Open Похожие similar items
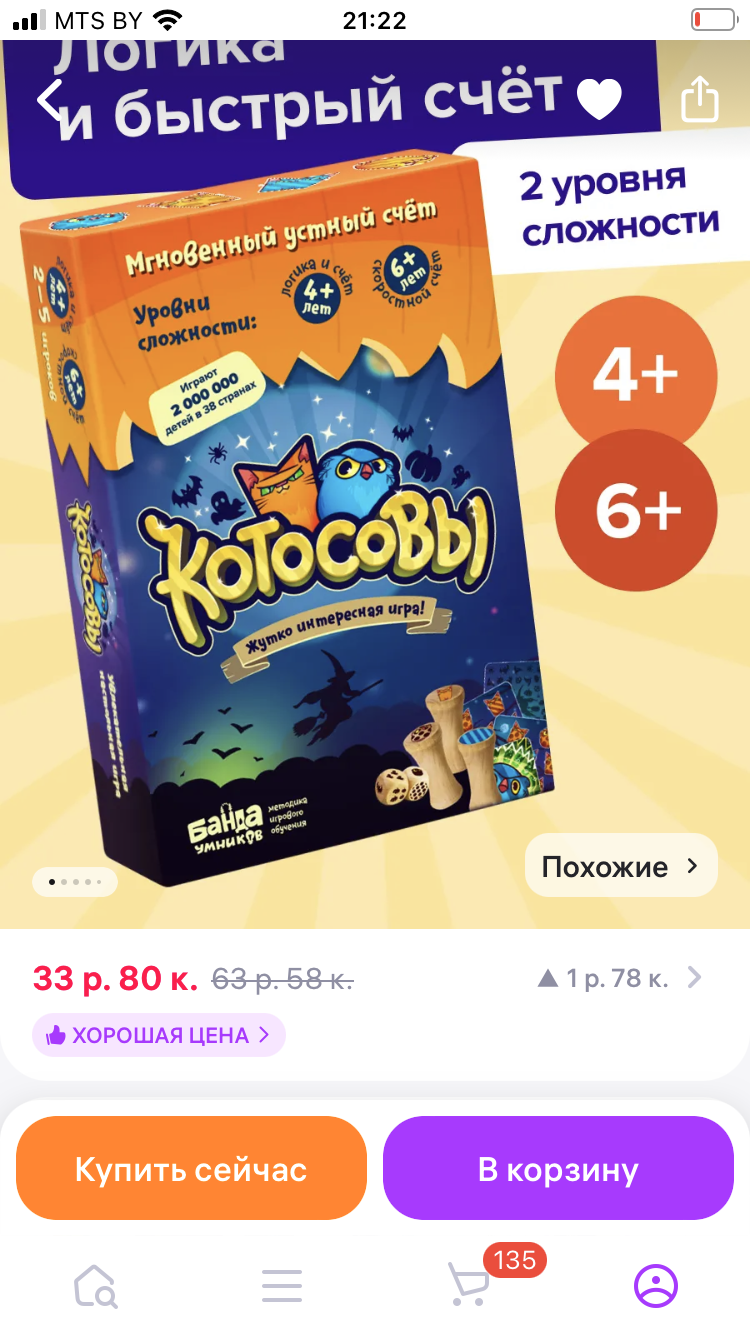750x1334 pixels. pos(621,866)
